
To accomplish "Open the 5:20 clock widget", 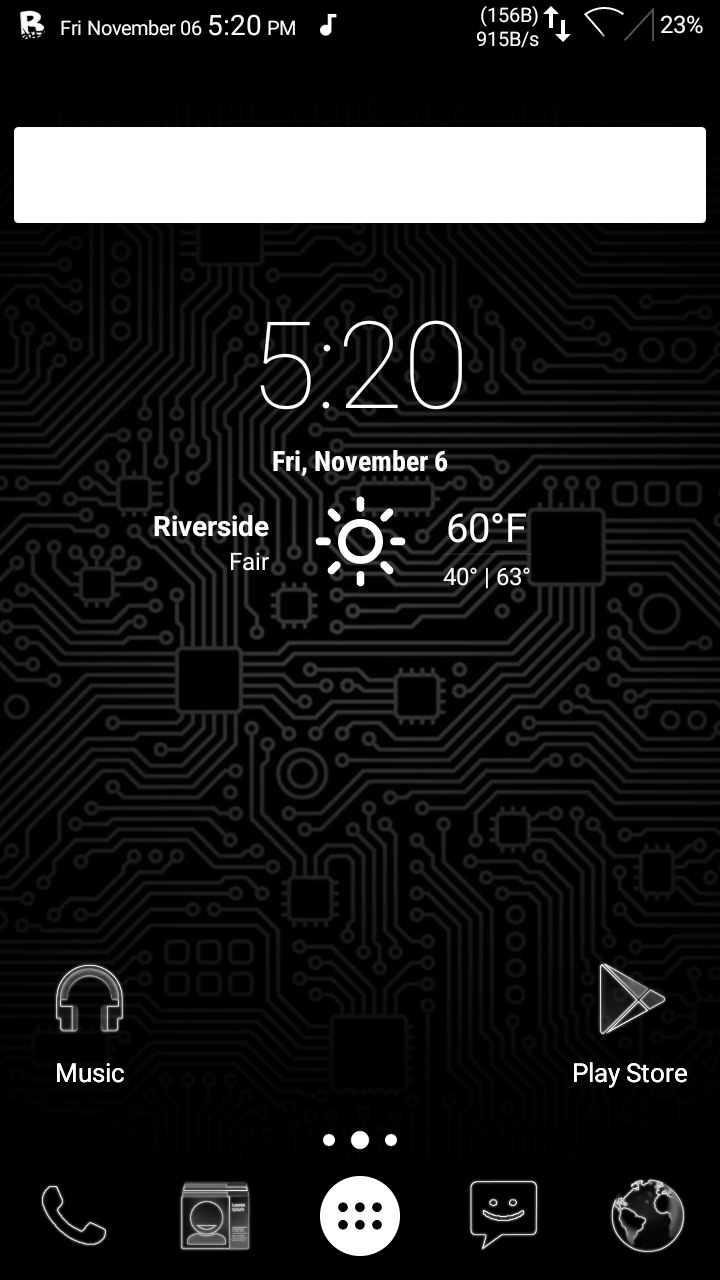I will pyautogui.click(x=360, y=365).
